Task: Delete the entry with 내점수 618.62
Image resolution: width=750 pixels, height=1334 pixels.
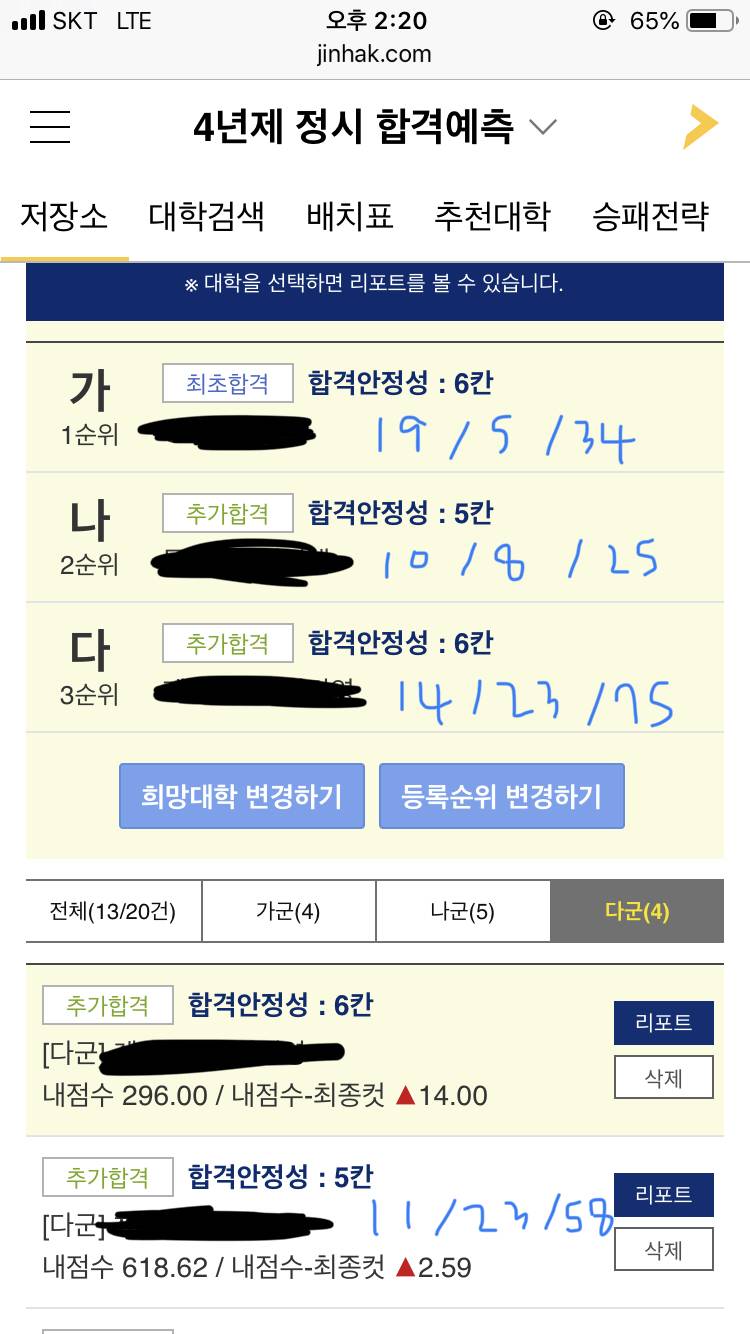Action: (664, 1250)
